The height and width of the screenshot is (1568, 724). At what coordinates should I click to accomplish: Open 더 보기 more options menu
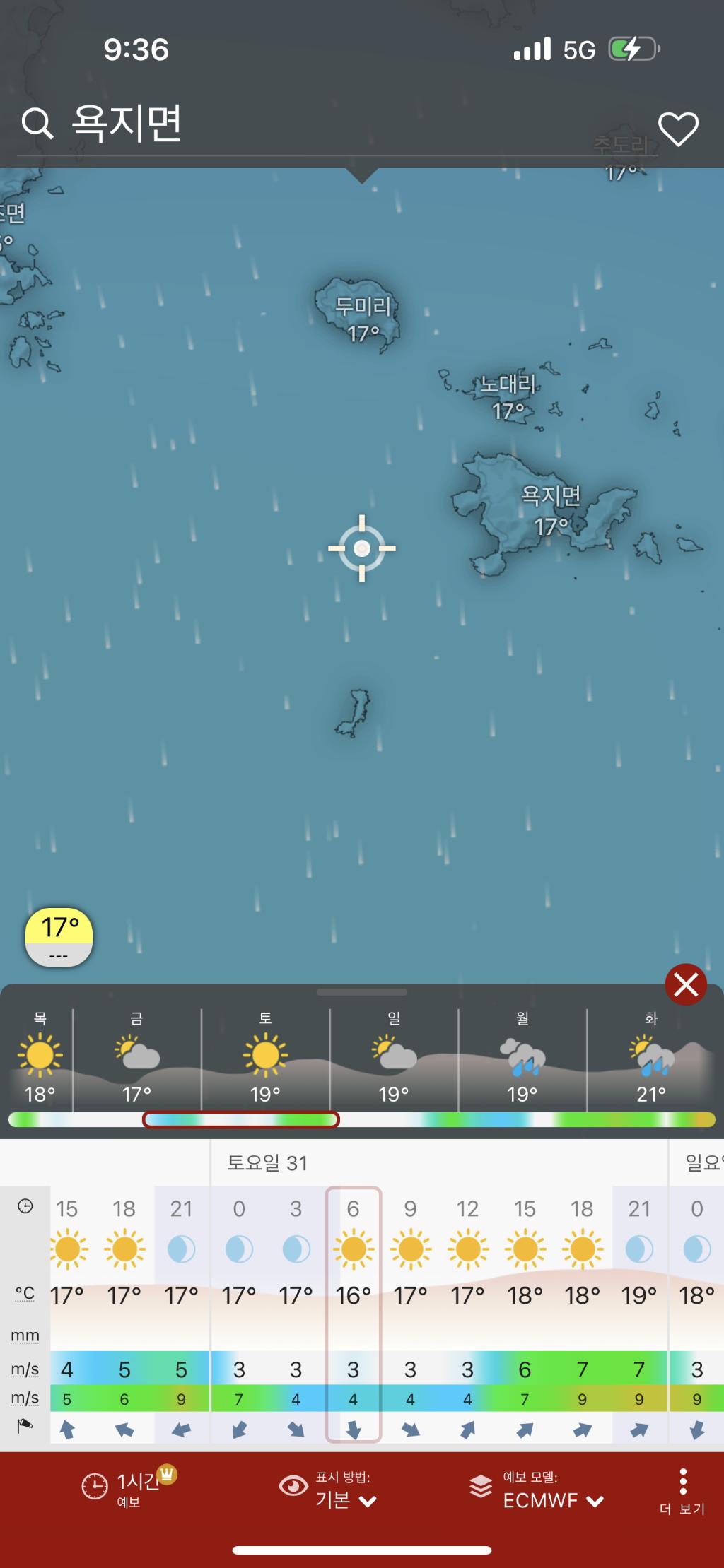click(682, 1490)
